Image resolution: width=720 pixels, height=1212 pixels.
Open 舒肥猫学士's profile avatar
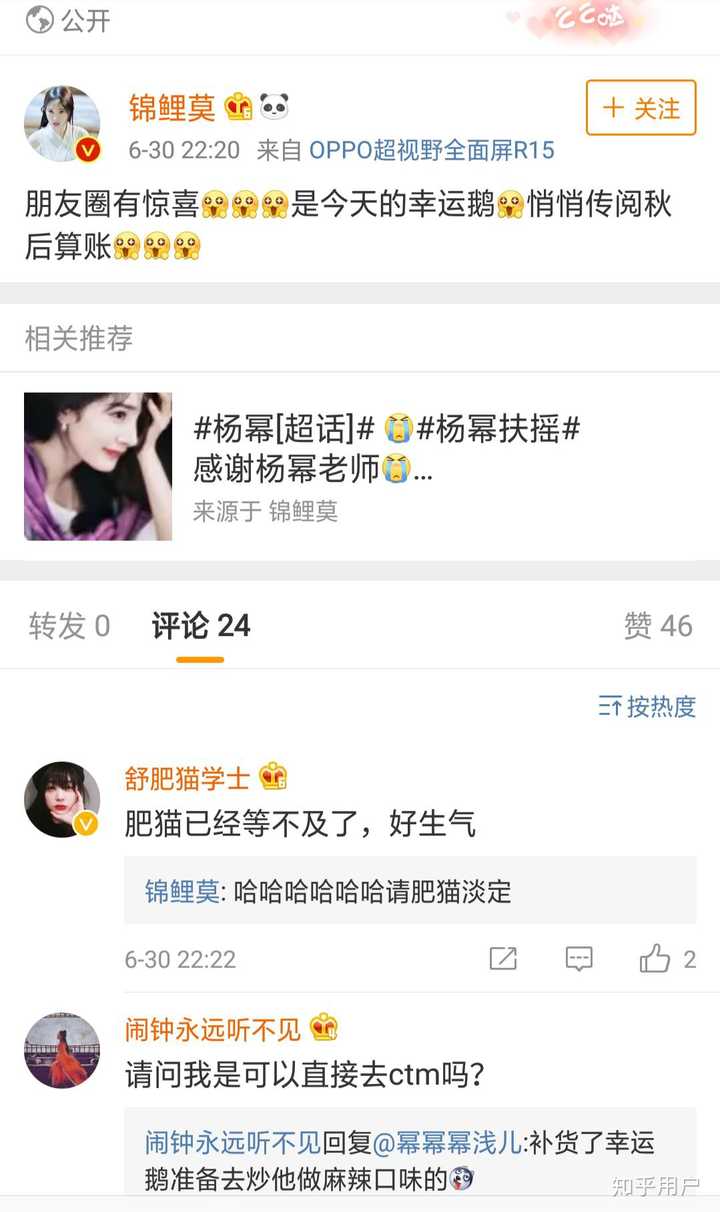(62, 799)
